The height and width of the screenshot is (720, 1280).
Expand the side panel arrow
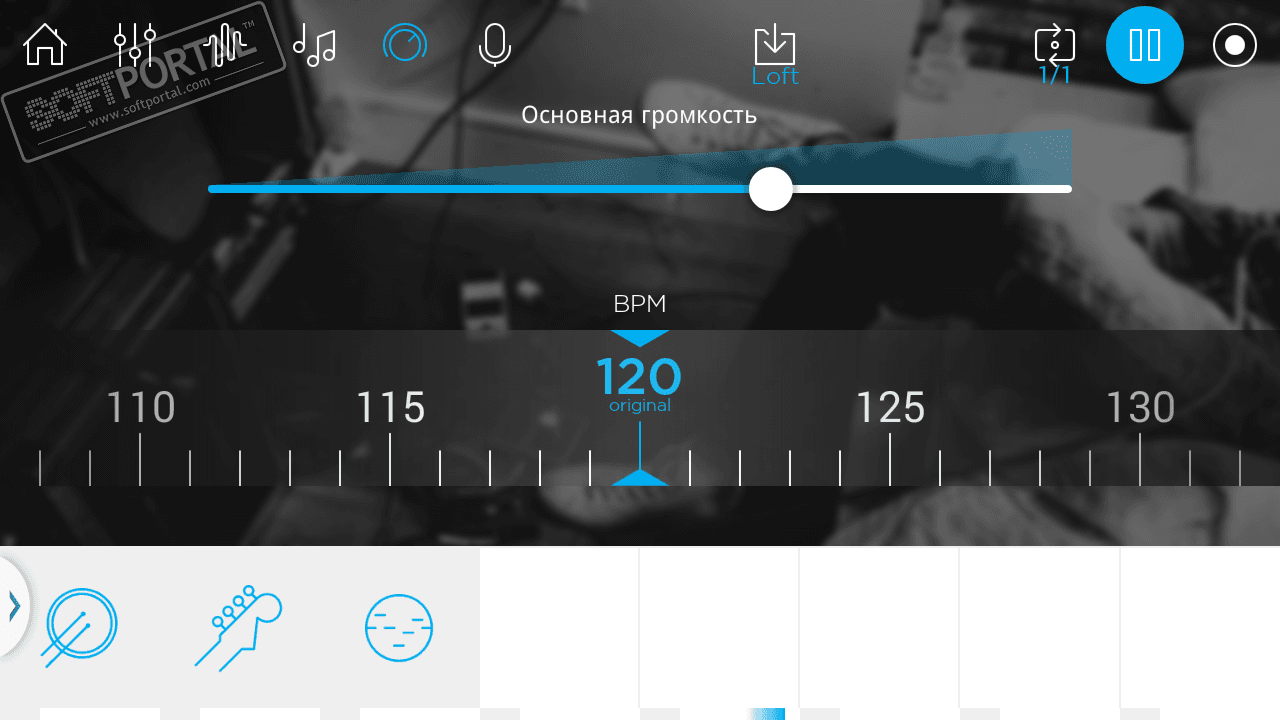coord(14,606)
